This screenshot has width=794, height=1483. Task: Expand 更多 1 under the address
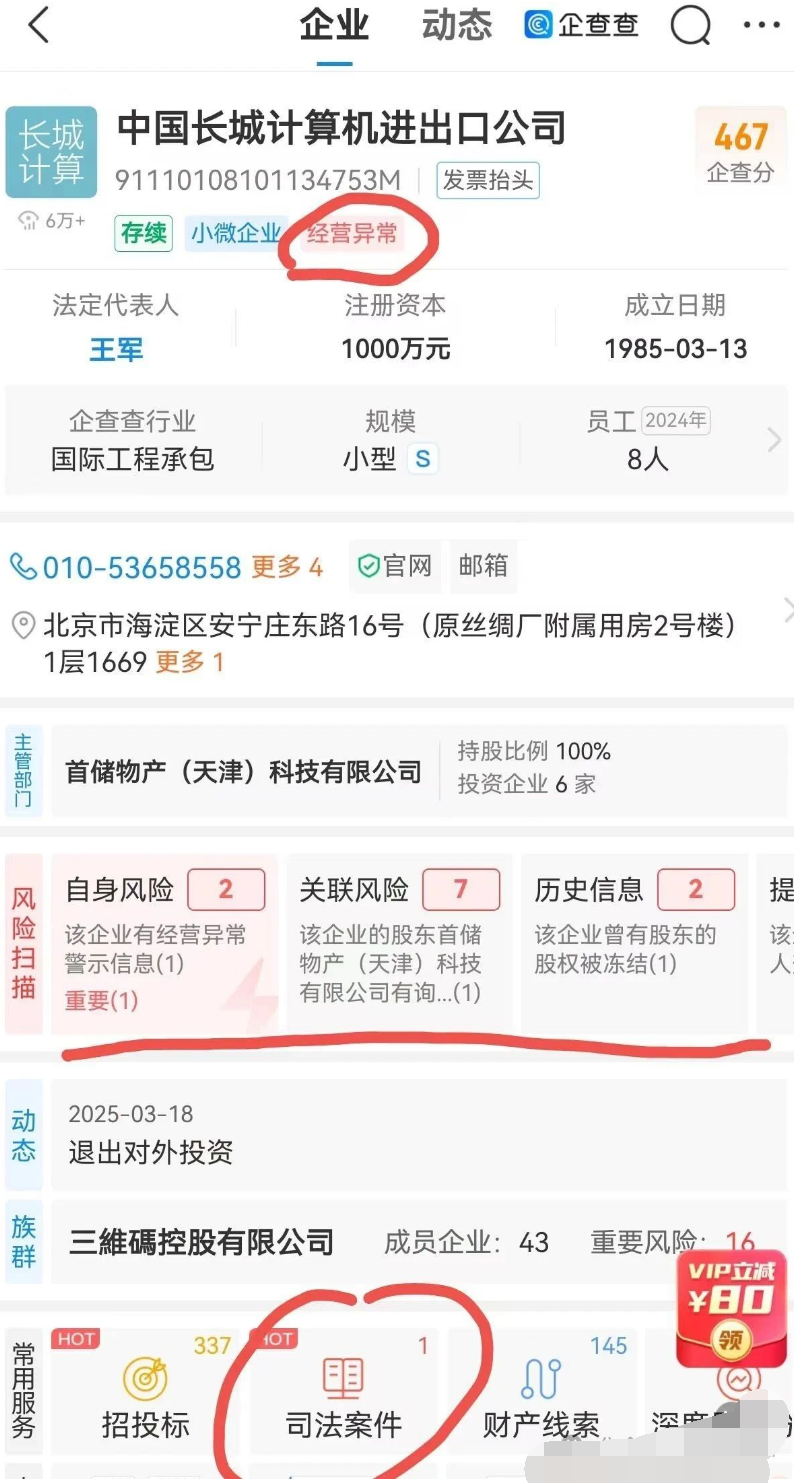[x=188, y=661]
